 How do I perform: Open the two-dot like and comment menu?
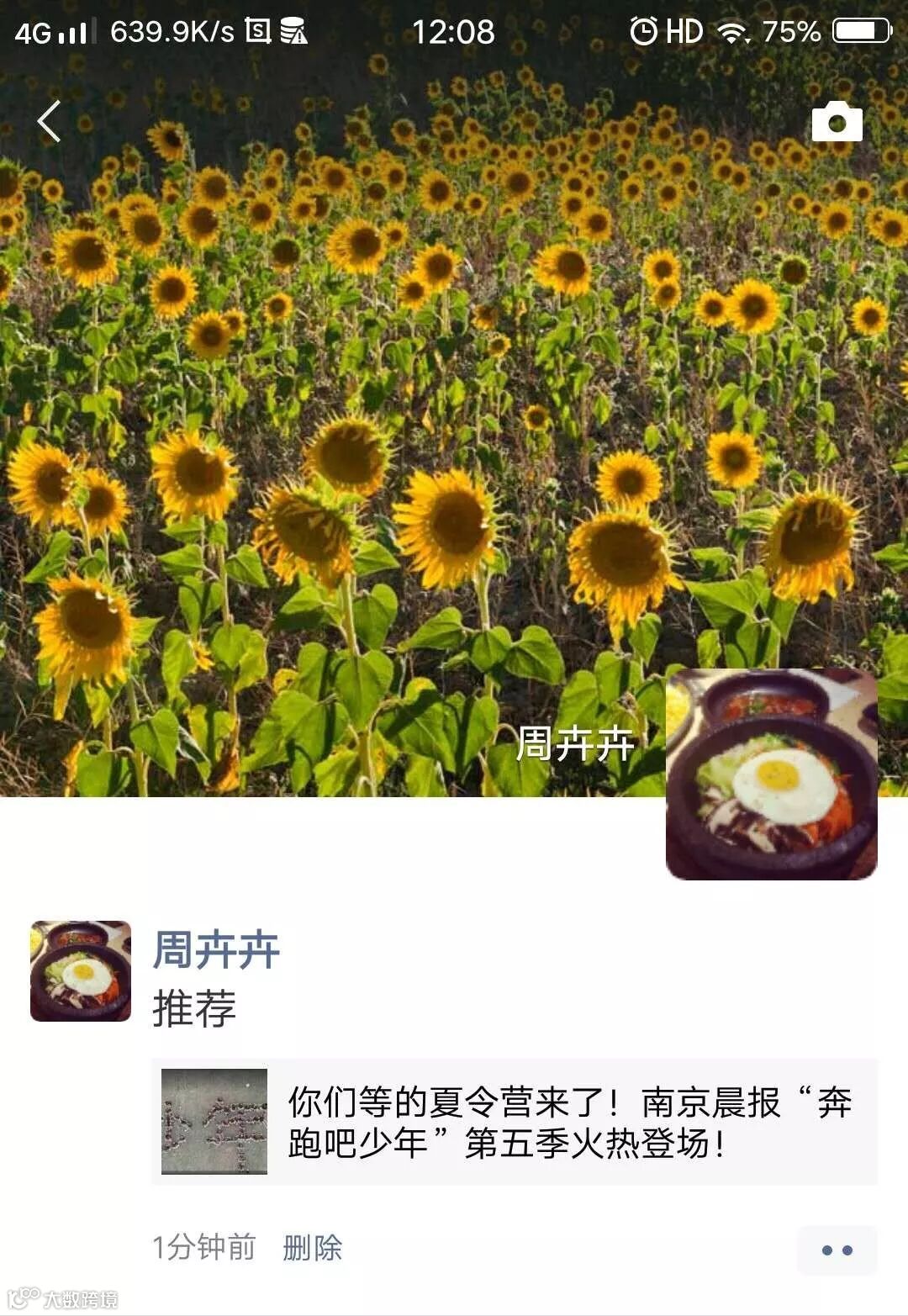pyautogui.click(x=837, y=1250)
